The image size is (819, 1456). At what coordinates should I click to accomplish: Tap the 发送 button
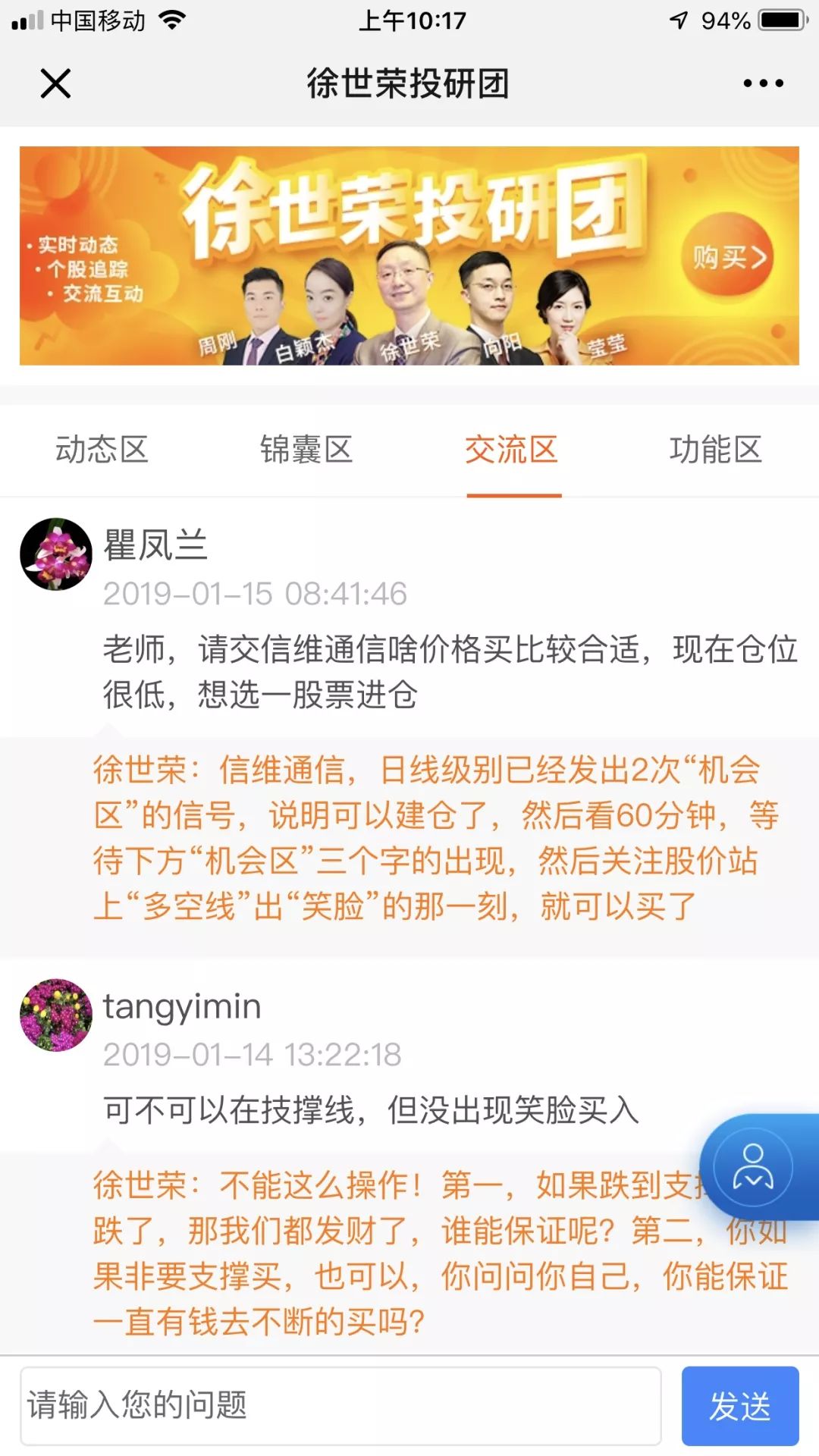coord(740,1406)
